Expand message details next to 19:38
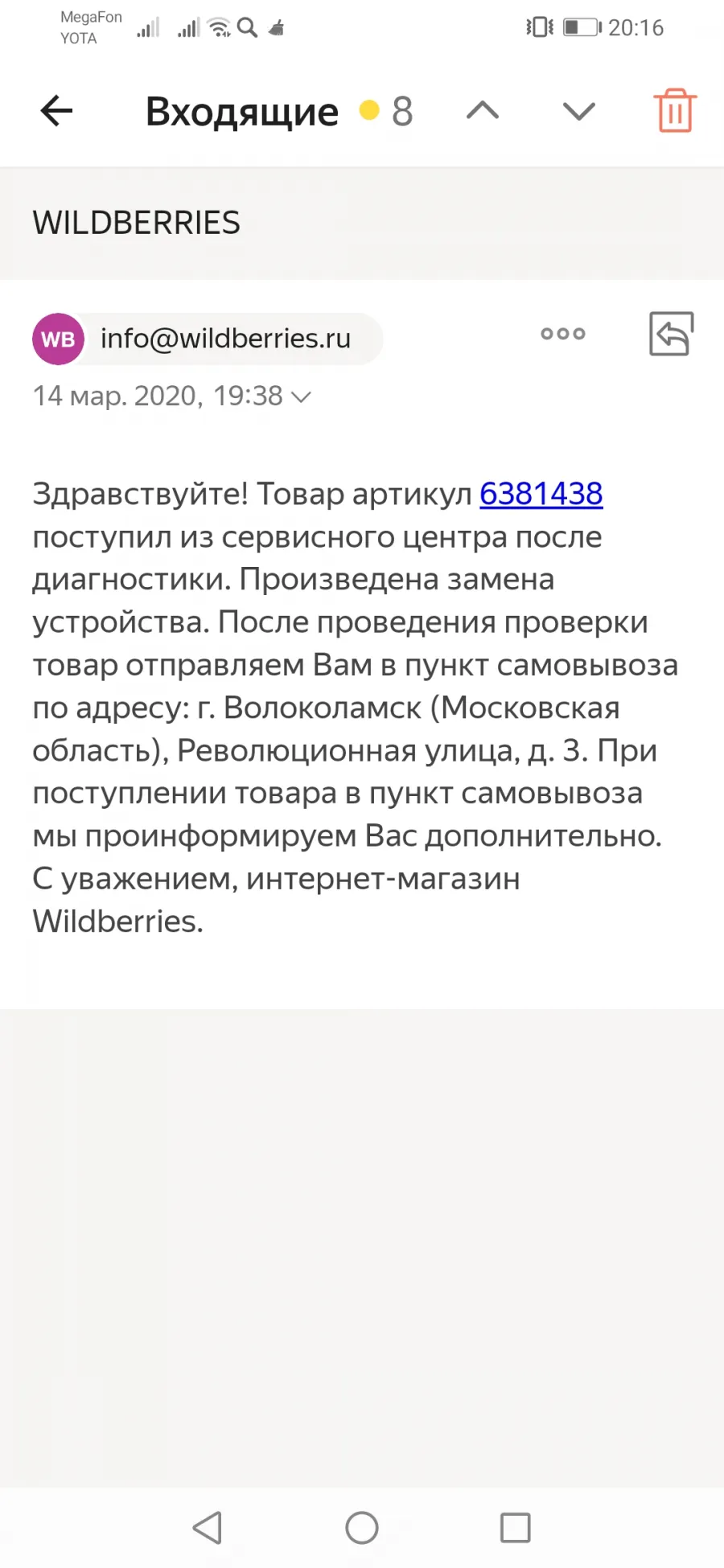724x1568 pixels. [x=301, y=396]
